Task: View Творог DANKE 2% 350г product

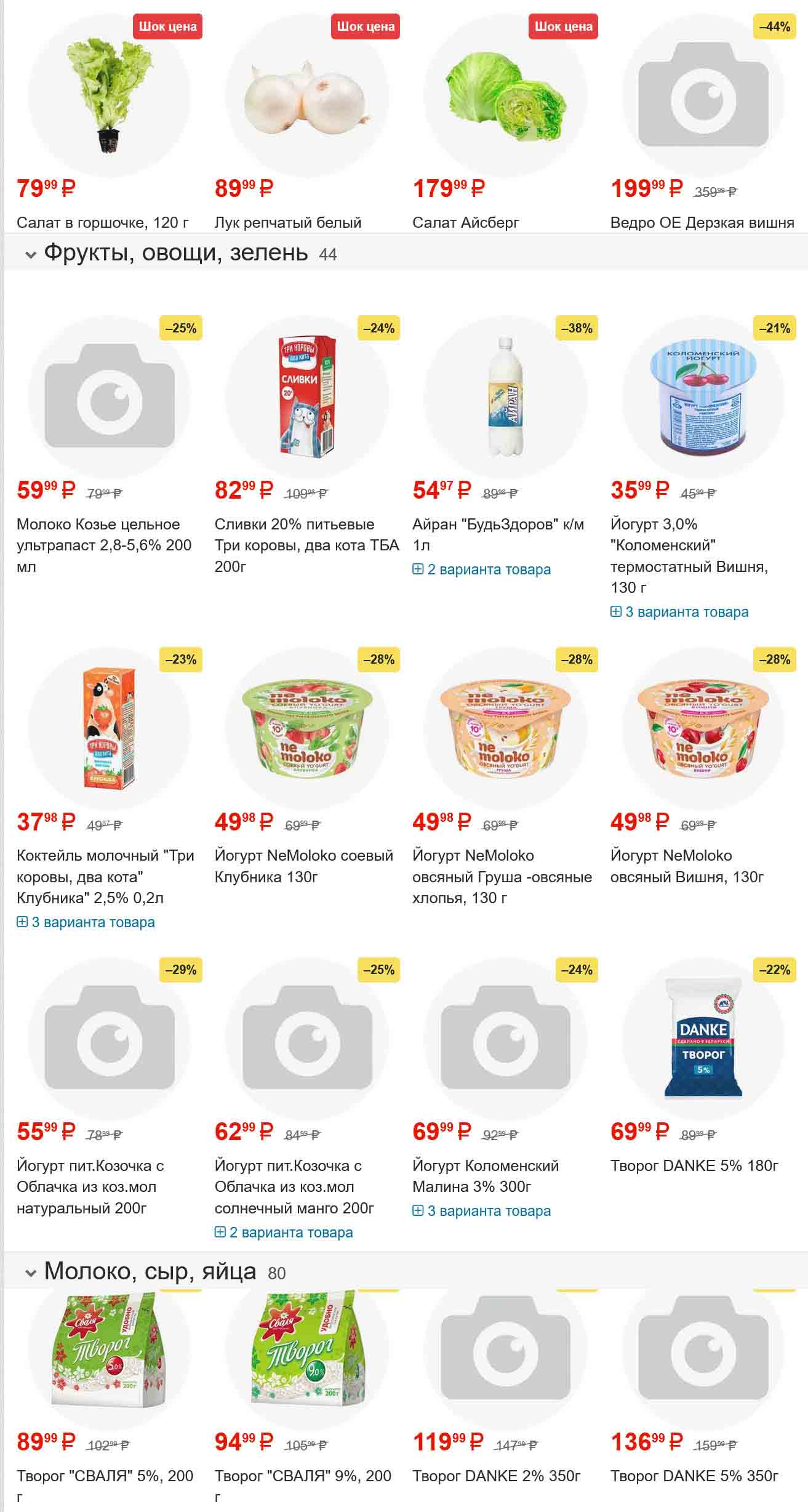Action: pos(496,1476)
